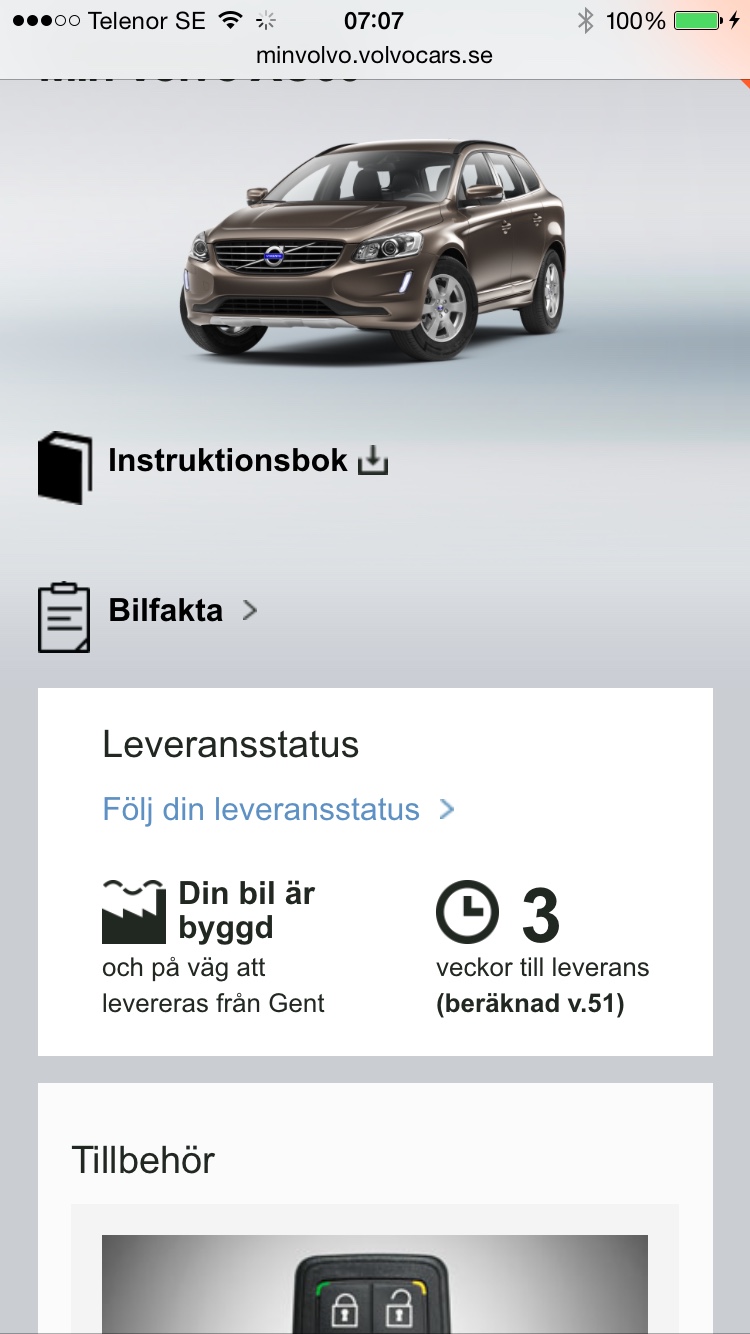
Task: Tap the minvolvo.volvocars.se address bar
Action: pyautogui.click(x=374, y=55)
